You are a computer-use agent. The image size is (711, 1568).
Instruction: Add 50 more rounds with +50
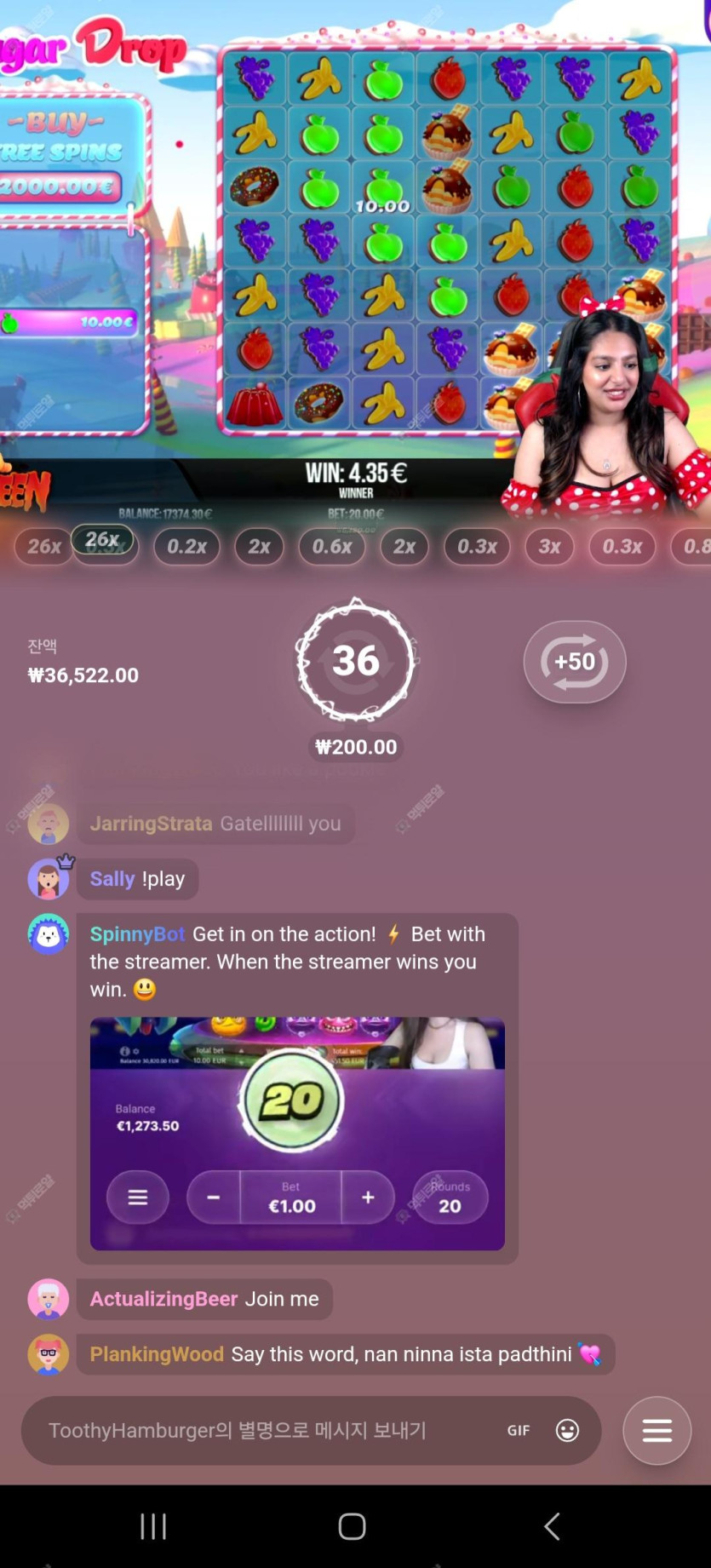coord(574,662)
